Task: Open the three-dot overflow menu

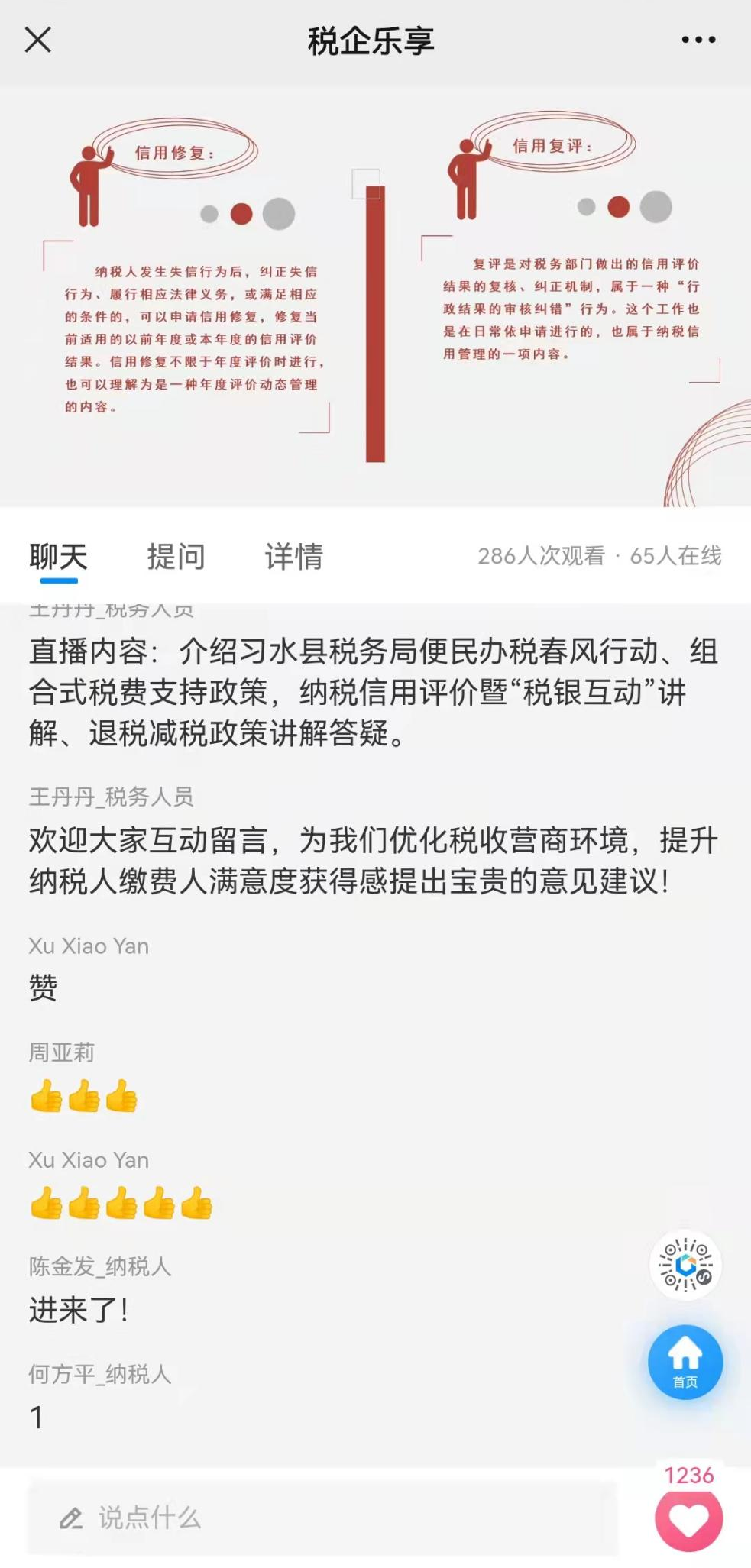Action: click(x=698, y=40)
